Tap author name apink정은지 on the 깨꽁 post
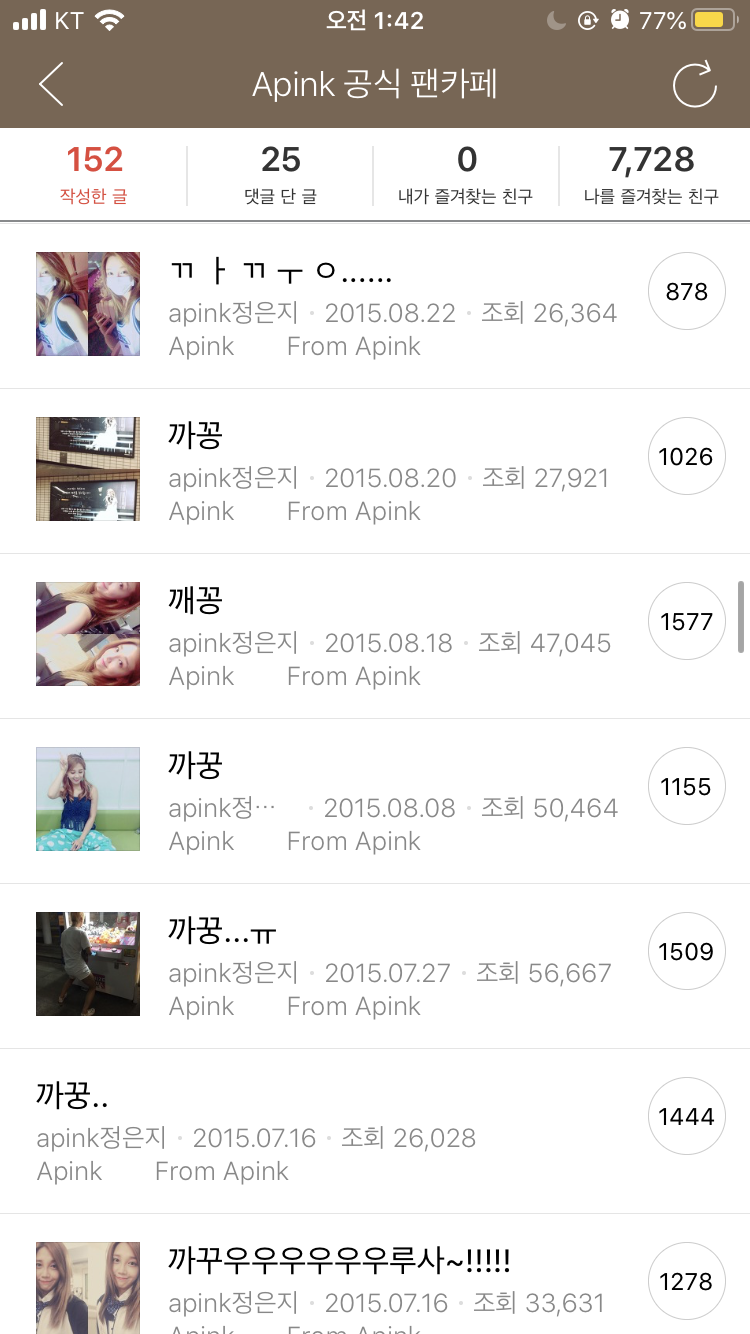This screenshot has width=750, height=1334. coord(234,643)
